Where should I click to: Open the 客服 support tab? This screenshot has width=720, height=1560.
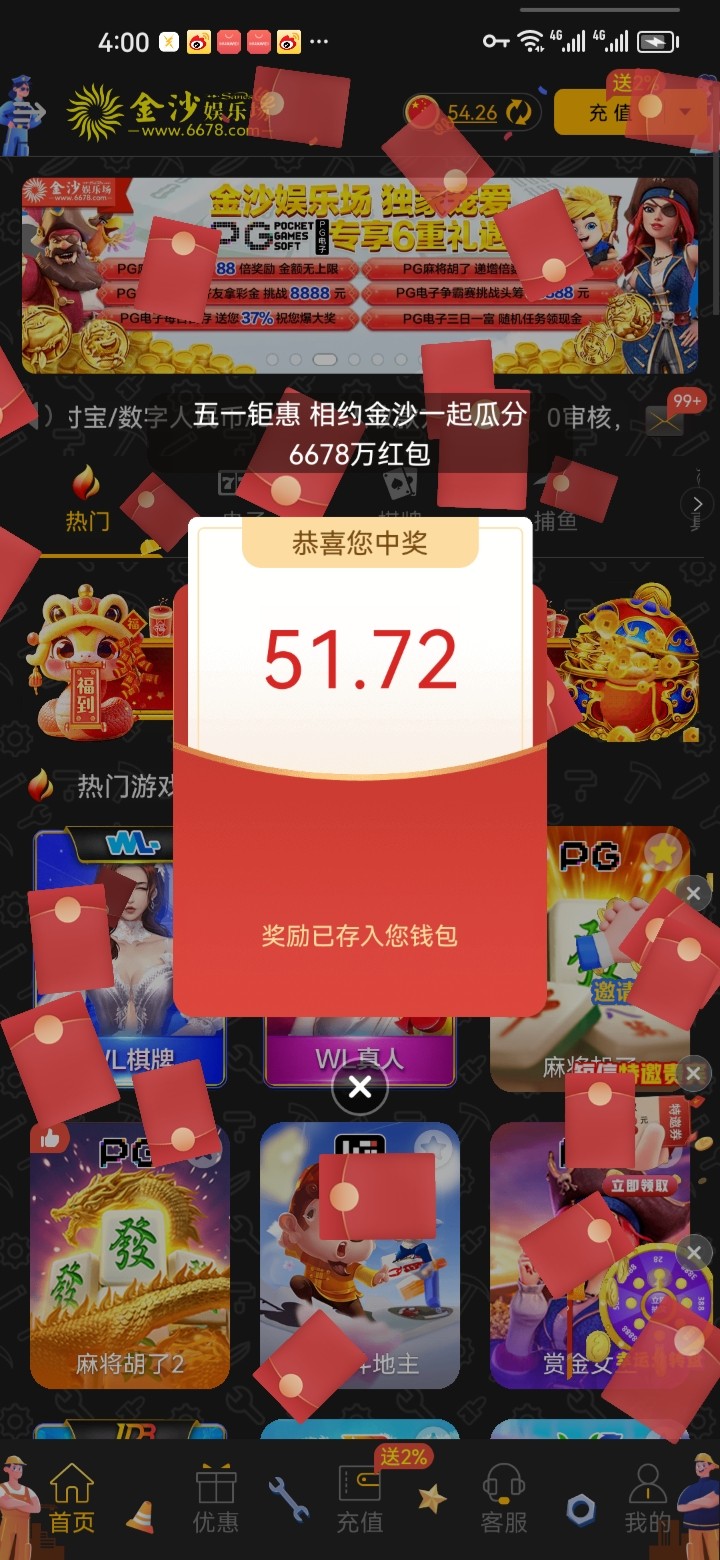(x=504, y=1498)
